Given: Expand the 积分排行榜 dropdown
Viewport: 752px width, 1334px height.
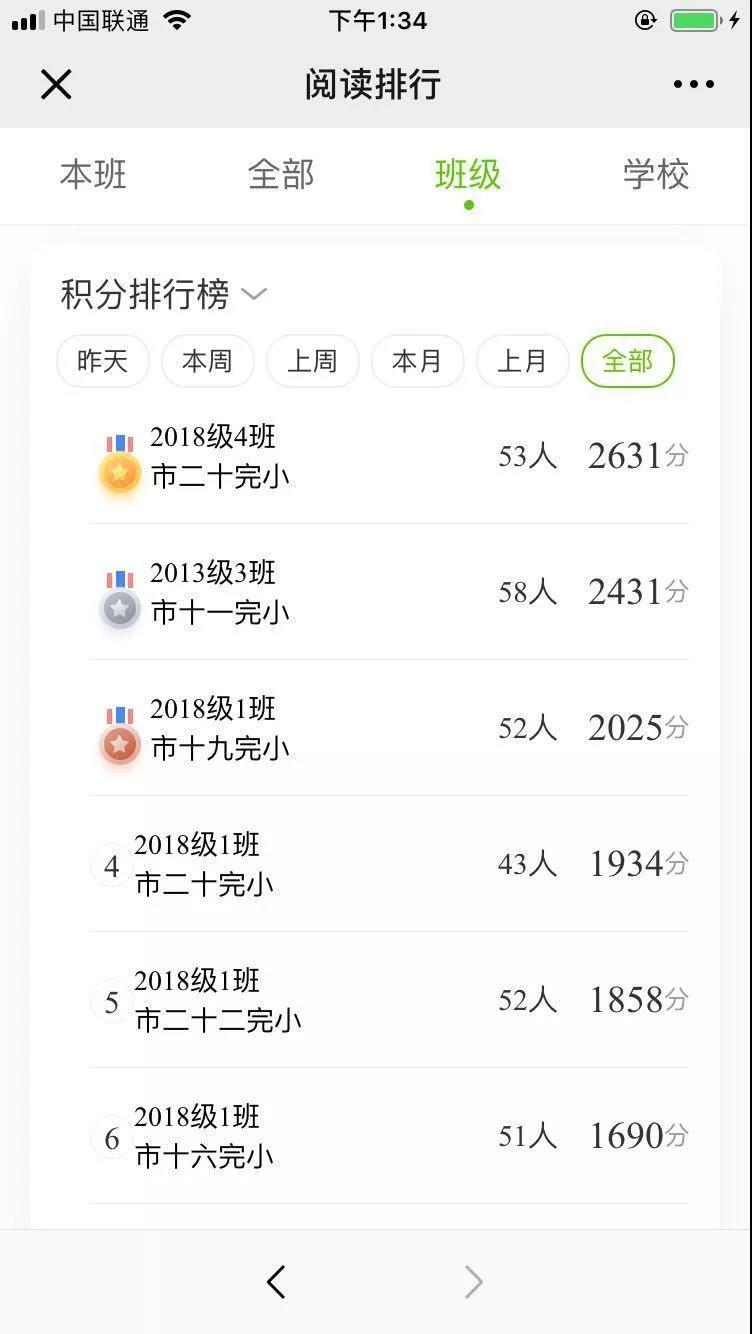Looking at the screenshot, I should pos(255,295).
